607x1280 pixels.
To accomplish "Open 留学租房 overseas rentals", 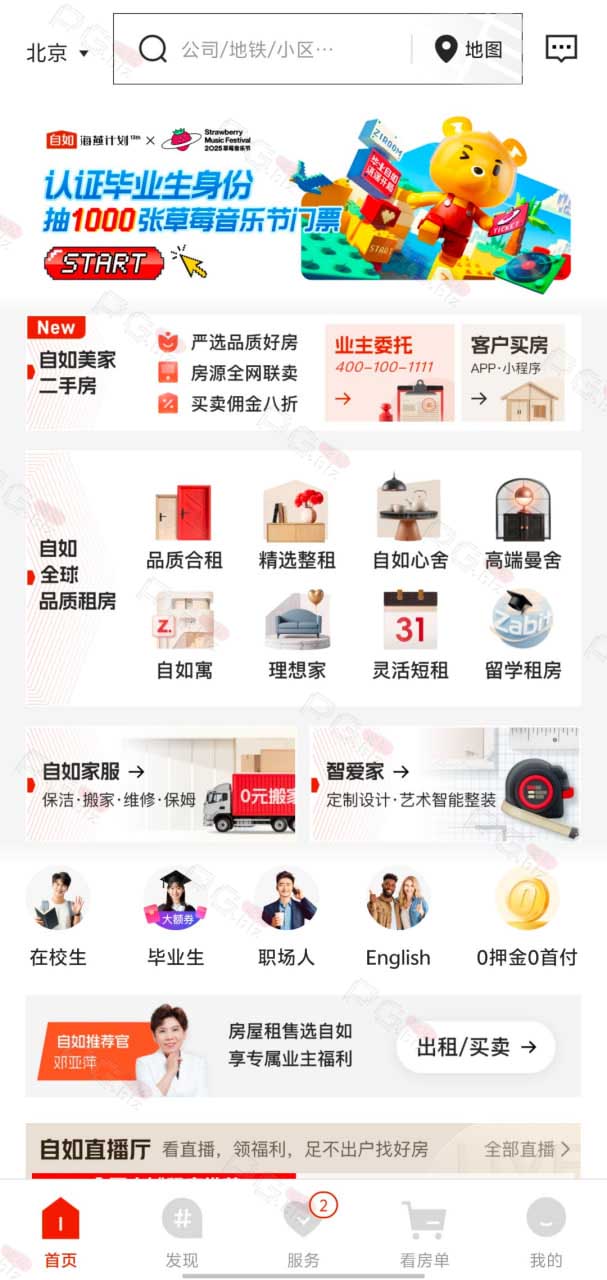I will click(523, 635).
